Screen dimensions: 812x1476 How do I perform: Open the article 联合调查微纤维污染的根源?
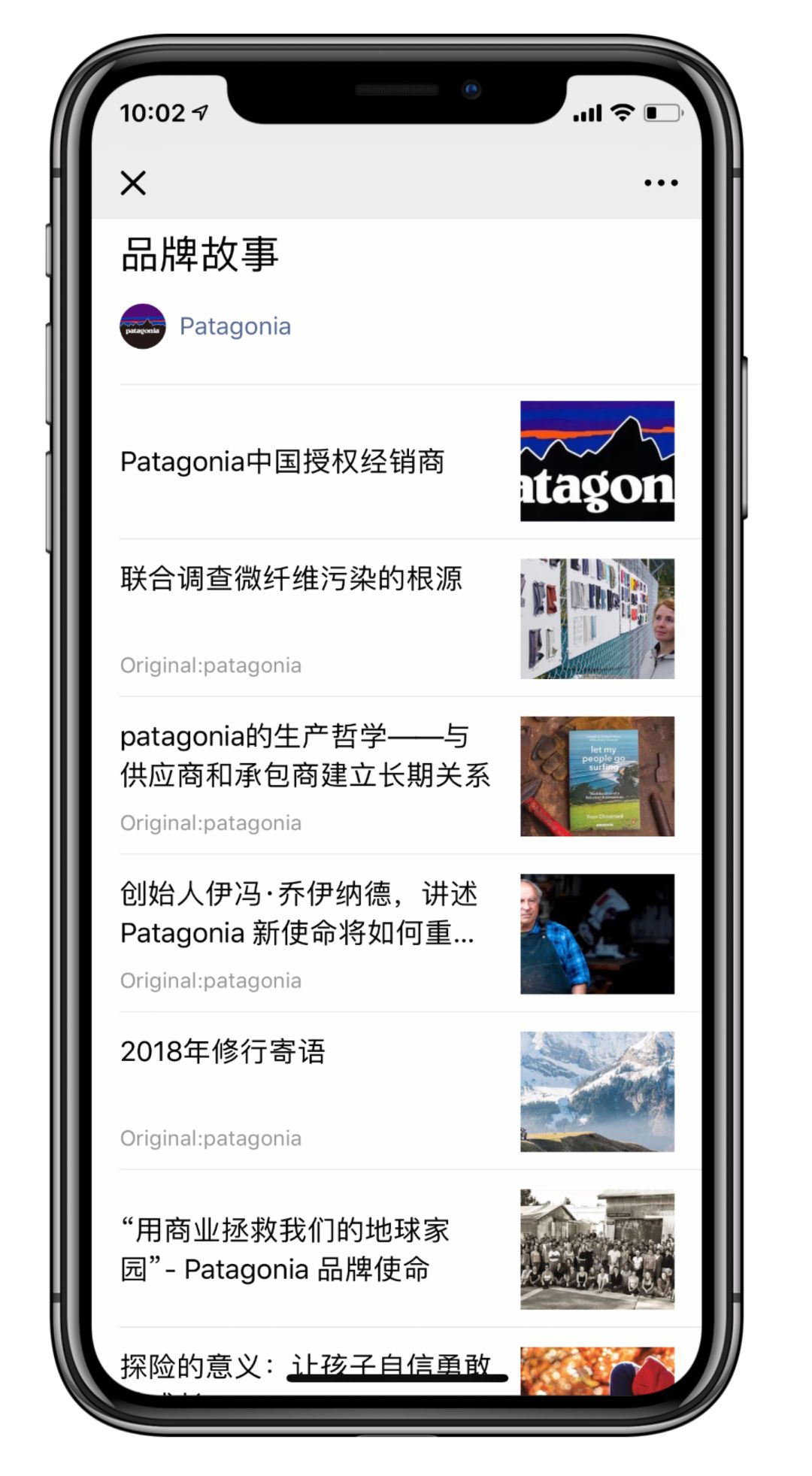293,579
